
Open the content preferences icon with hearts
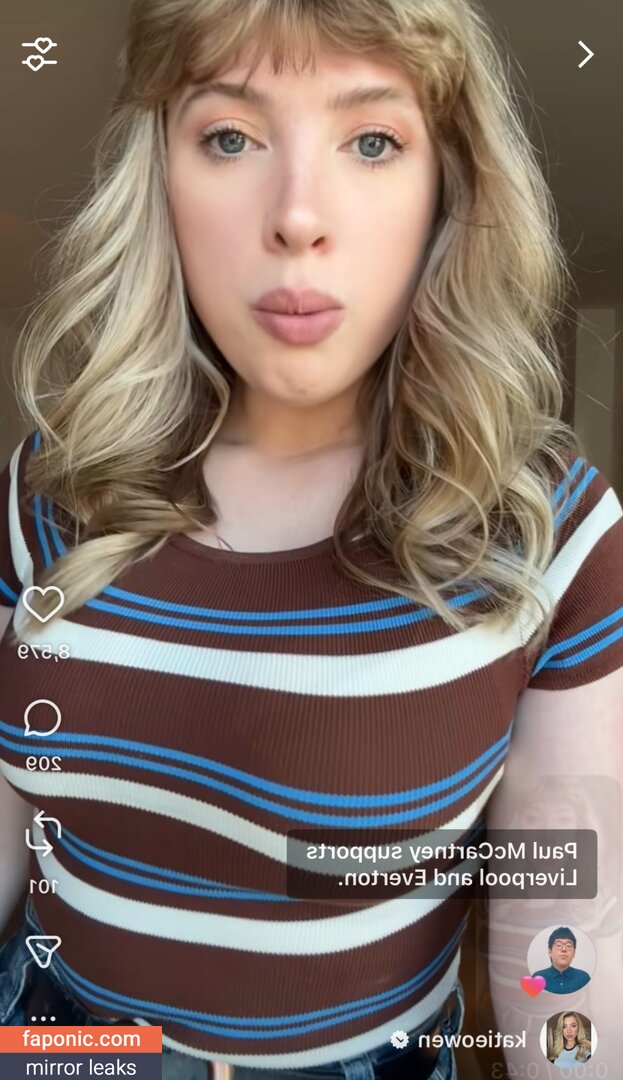(40, 54)
